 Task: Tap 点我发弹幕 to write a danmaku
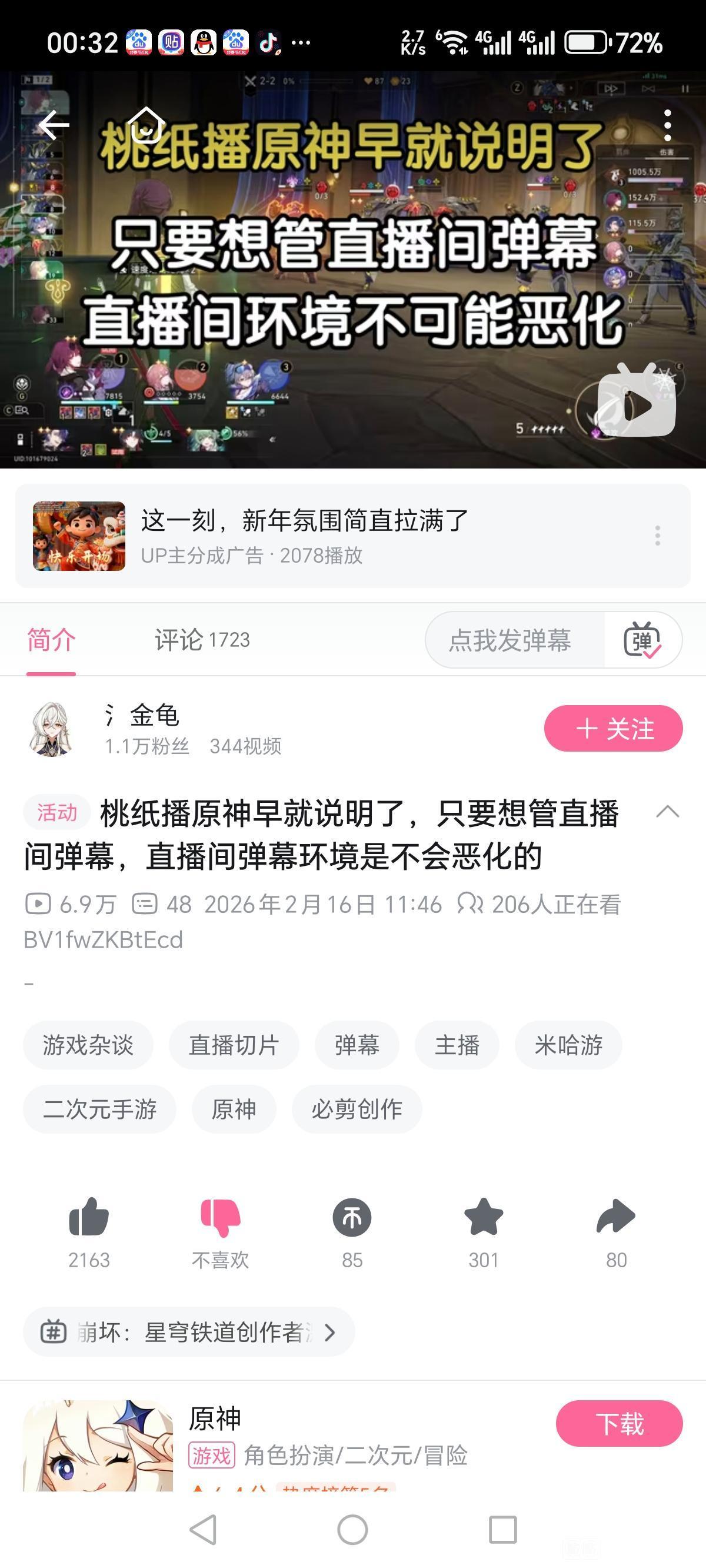point(510,640)
